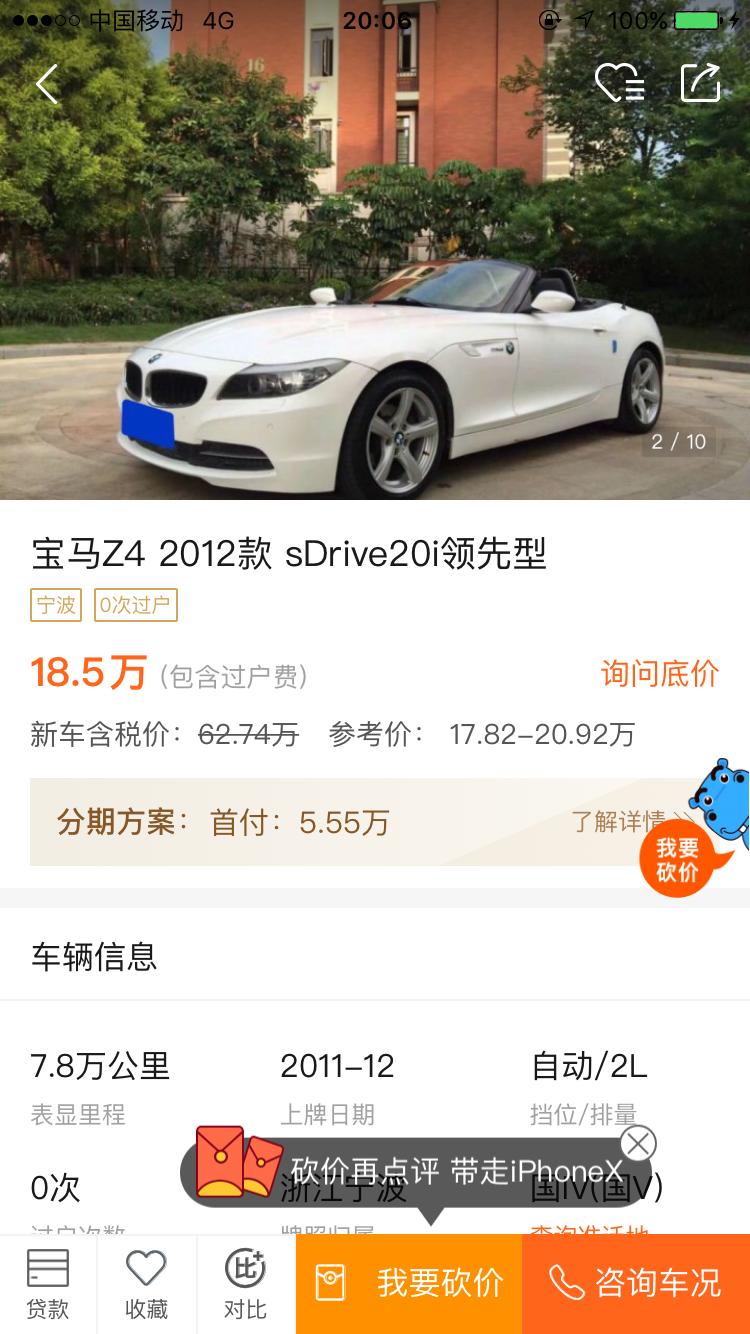Image resolution: width=750 pixels, height=1334 pixels.
Task: Tap the back arrow icon
Action: coord(45,84)
